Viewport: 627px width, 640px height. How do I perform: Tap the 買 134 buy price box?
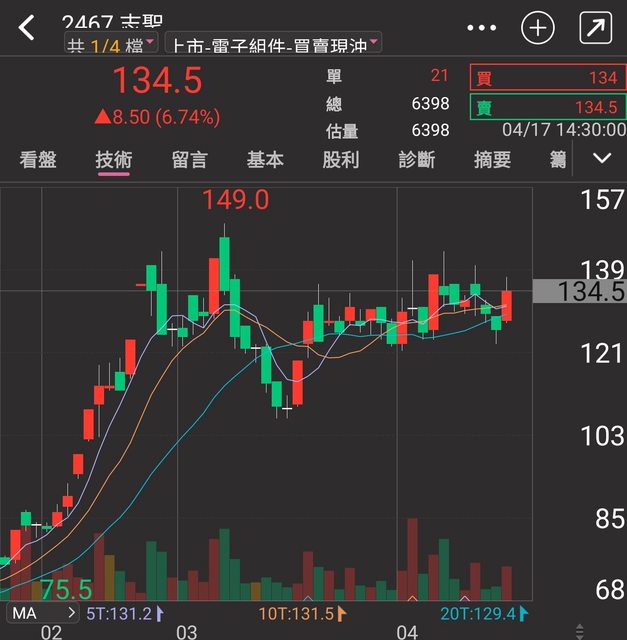[547, 78]
